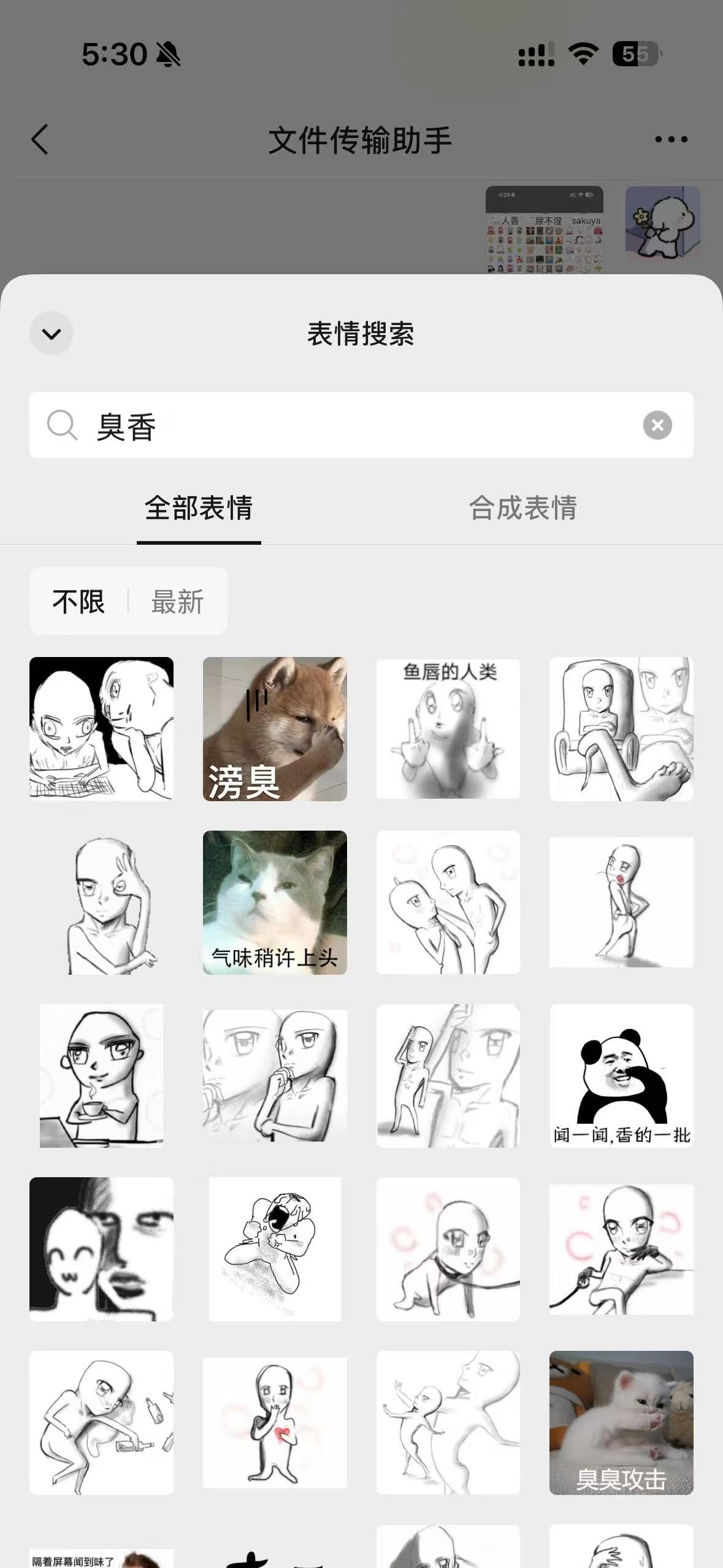Select the 全部表情 tab
723x1568 pixels.
pos(199,508)
